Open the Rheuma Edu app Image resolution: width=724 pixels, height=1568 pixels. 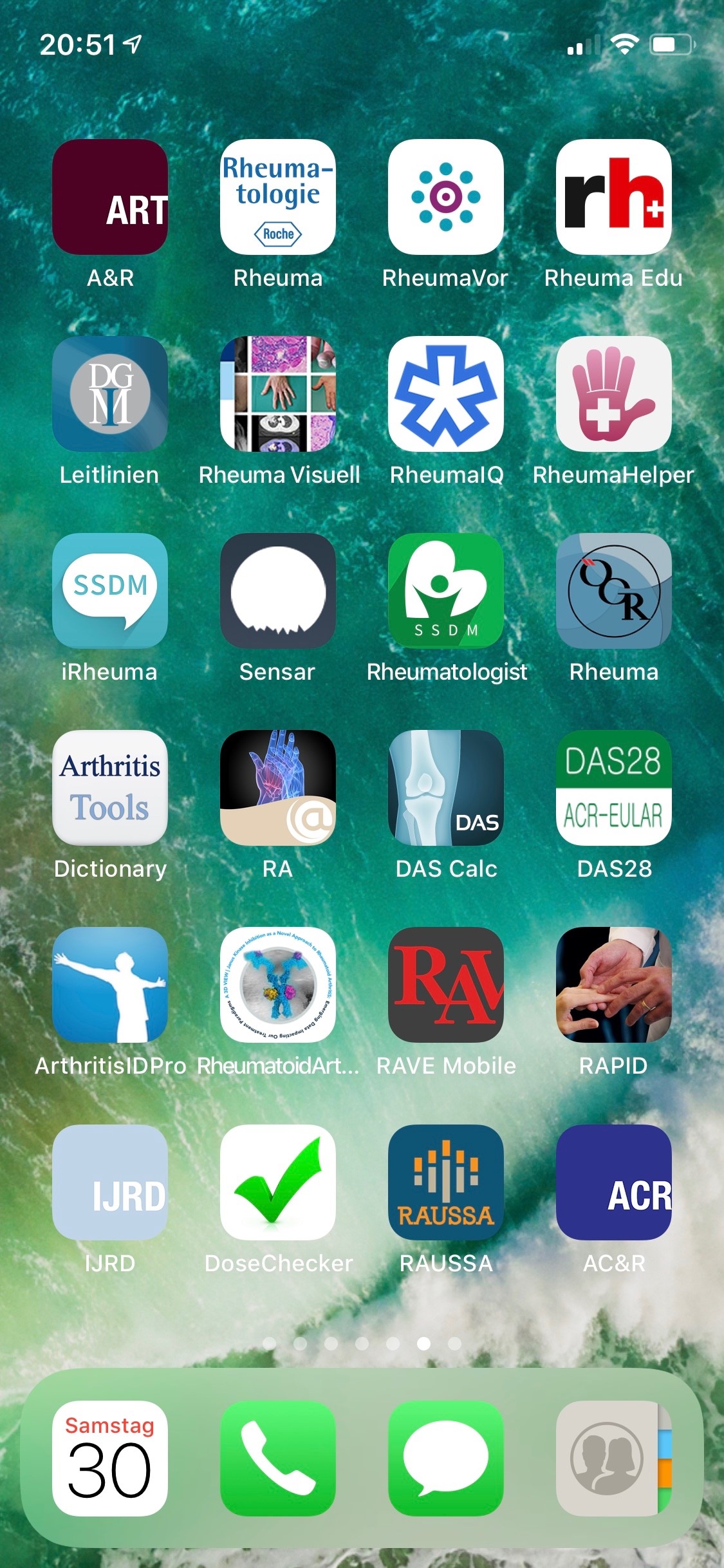613,197
